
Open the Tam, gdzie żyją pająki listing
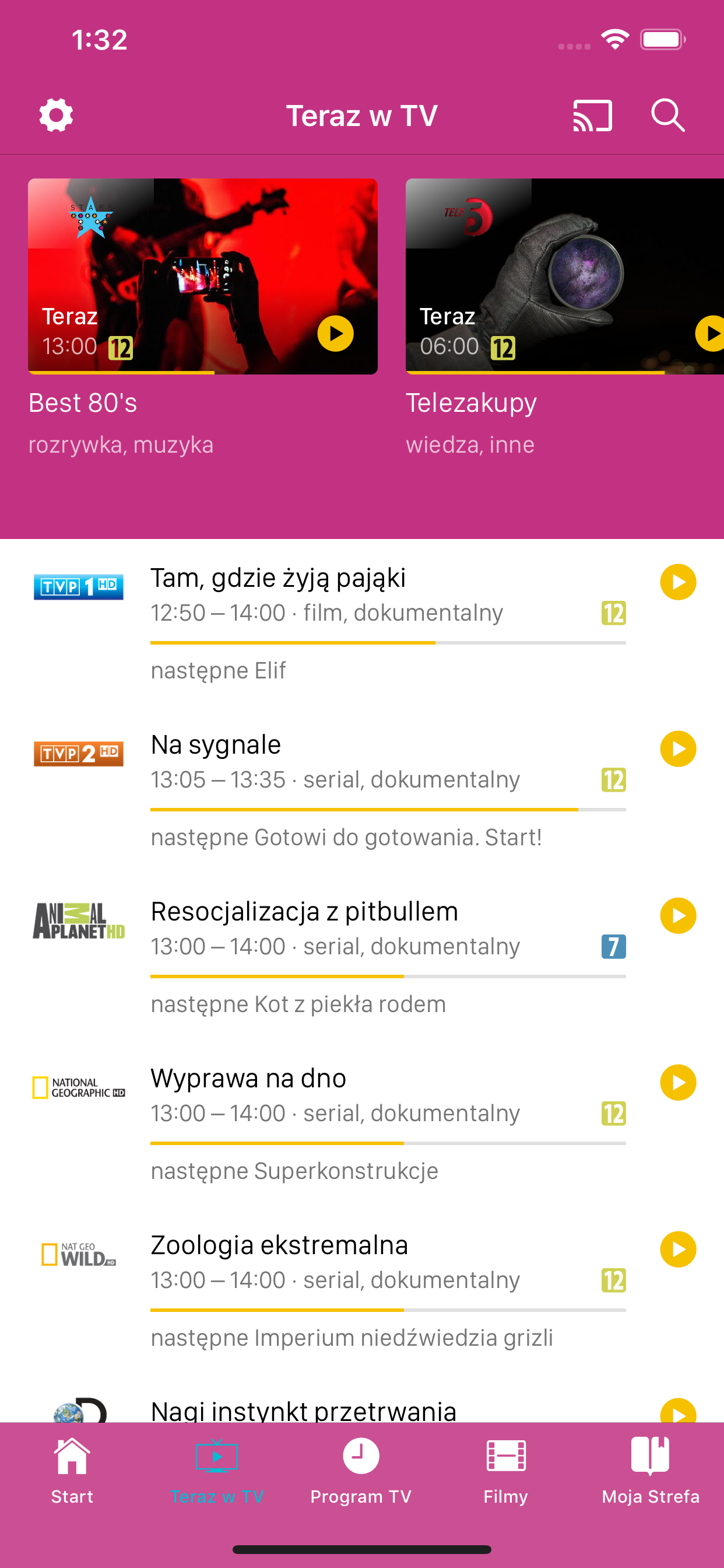(x=278, y=578)
